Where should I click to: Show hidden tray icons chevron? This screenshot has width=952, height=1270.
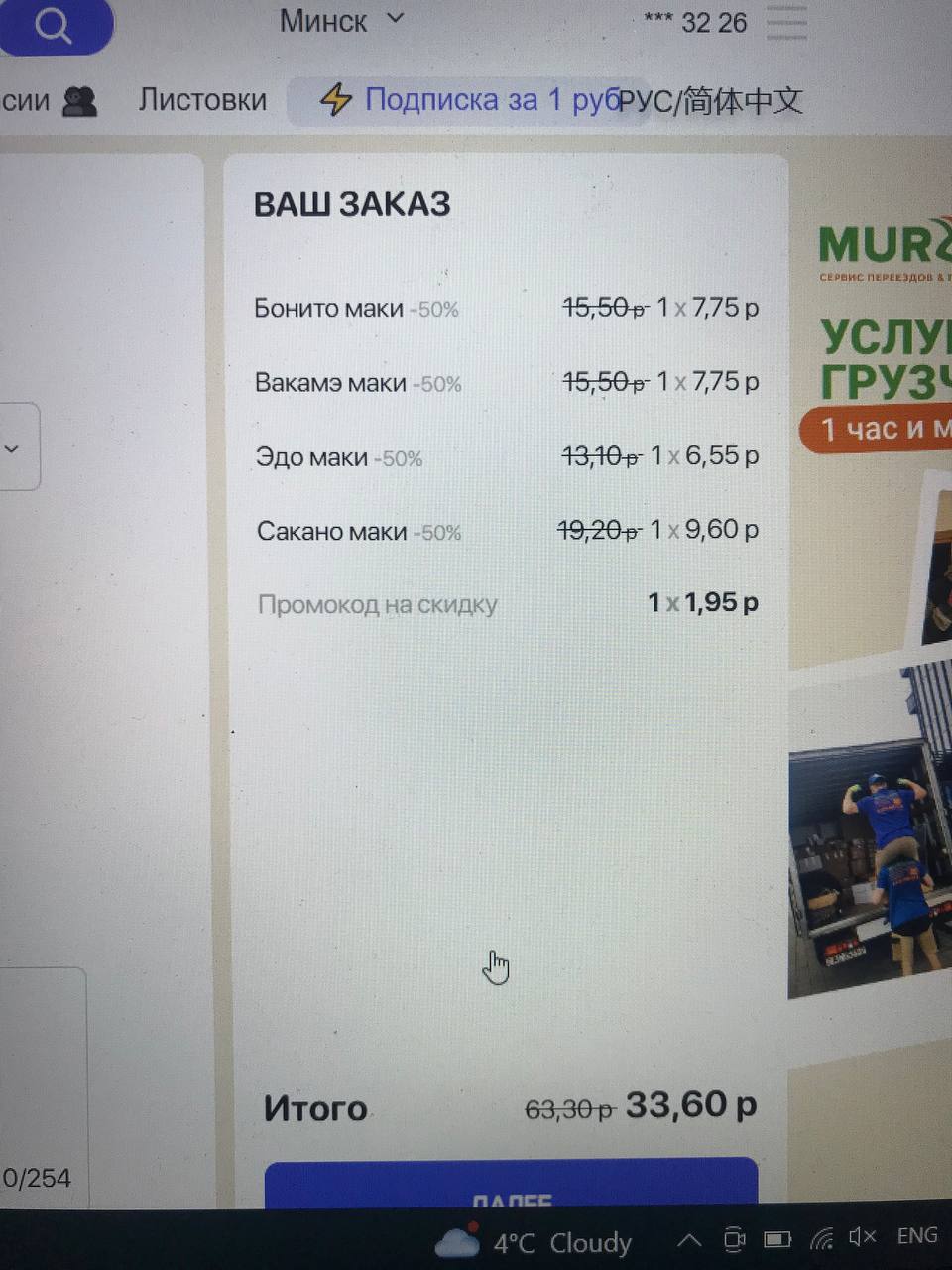pyautogui.click(x=688, y=1240)
